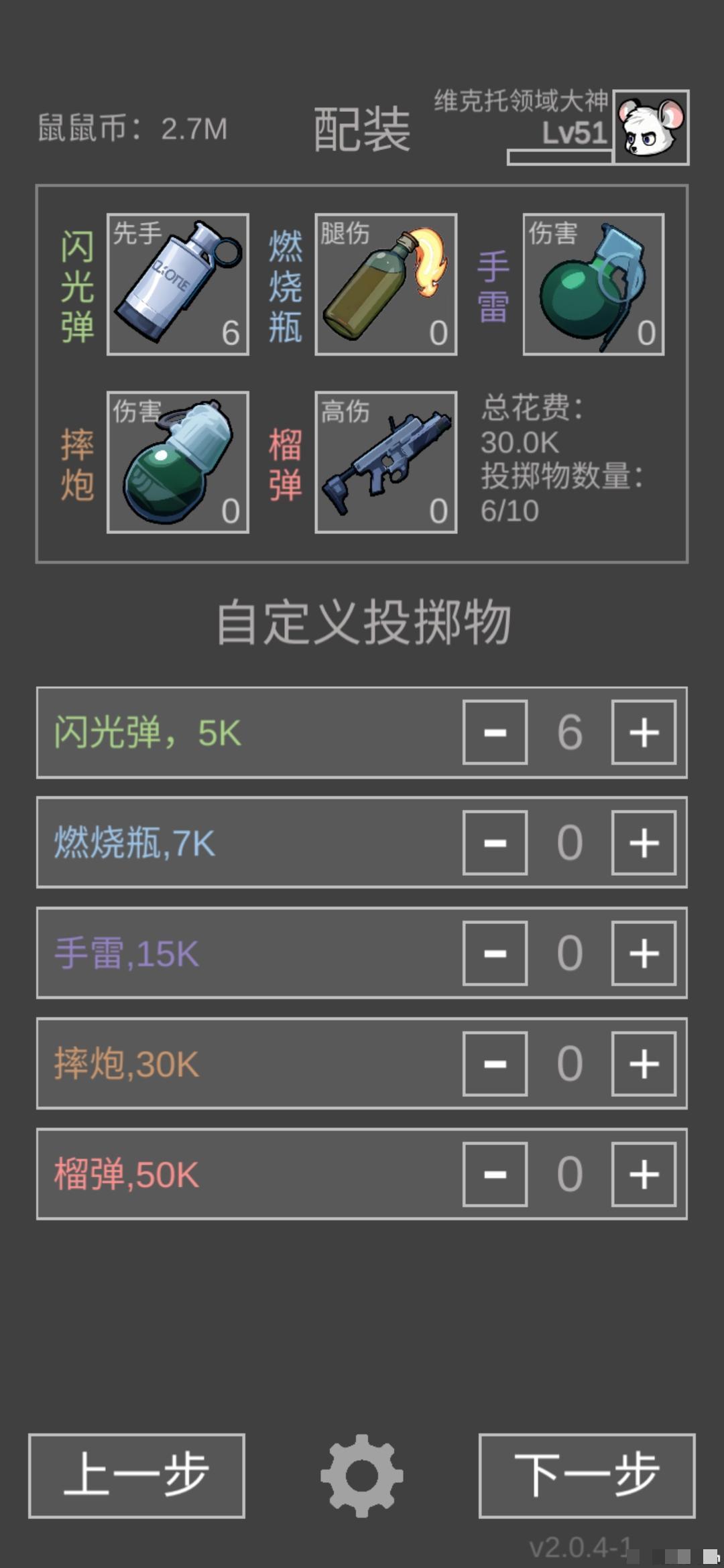Open settings gear icon
The height and width of the screenshot is (1568, 724).
362,1476
